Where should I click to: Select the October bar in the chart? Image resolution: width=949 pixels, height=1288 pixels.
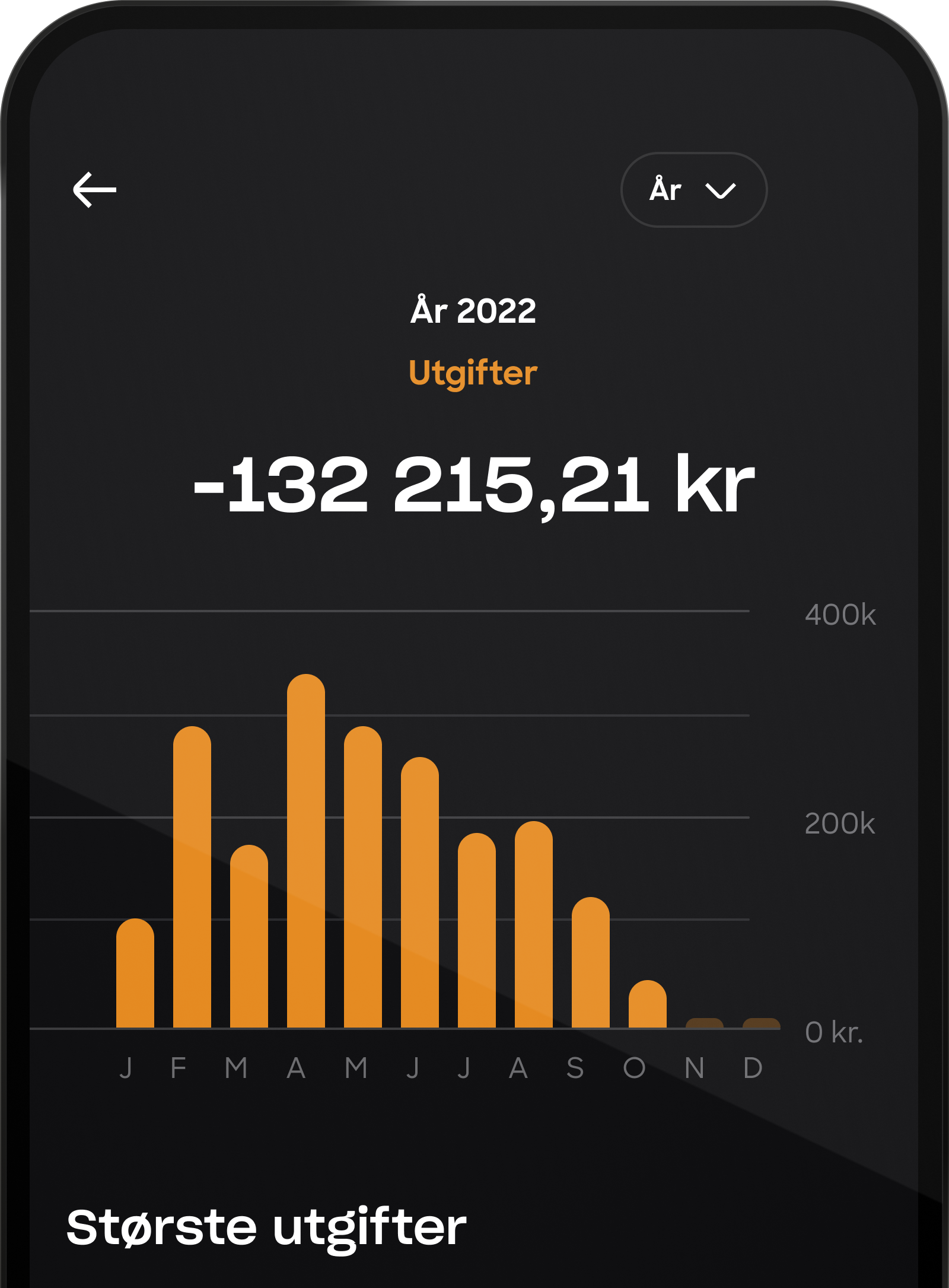pos(647,1005)
